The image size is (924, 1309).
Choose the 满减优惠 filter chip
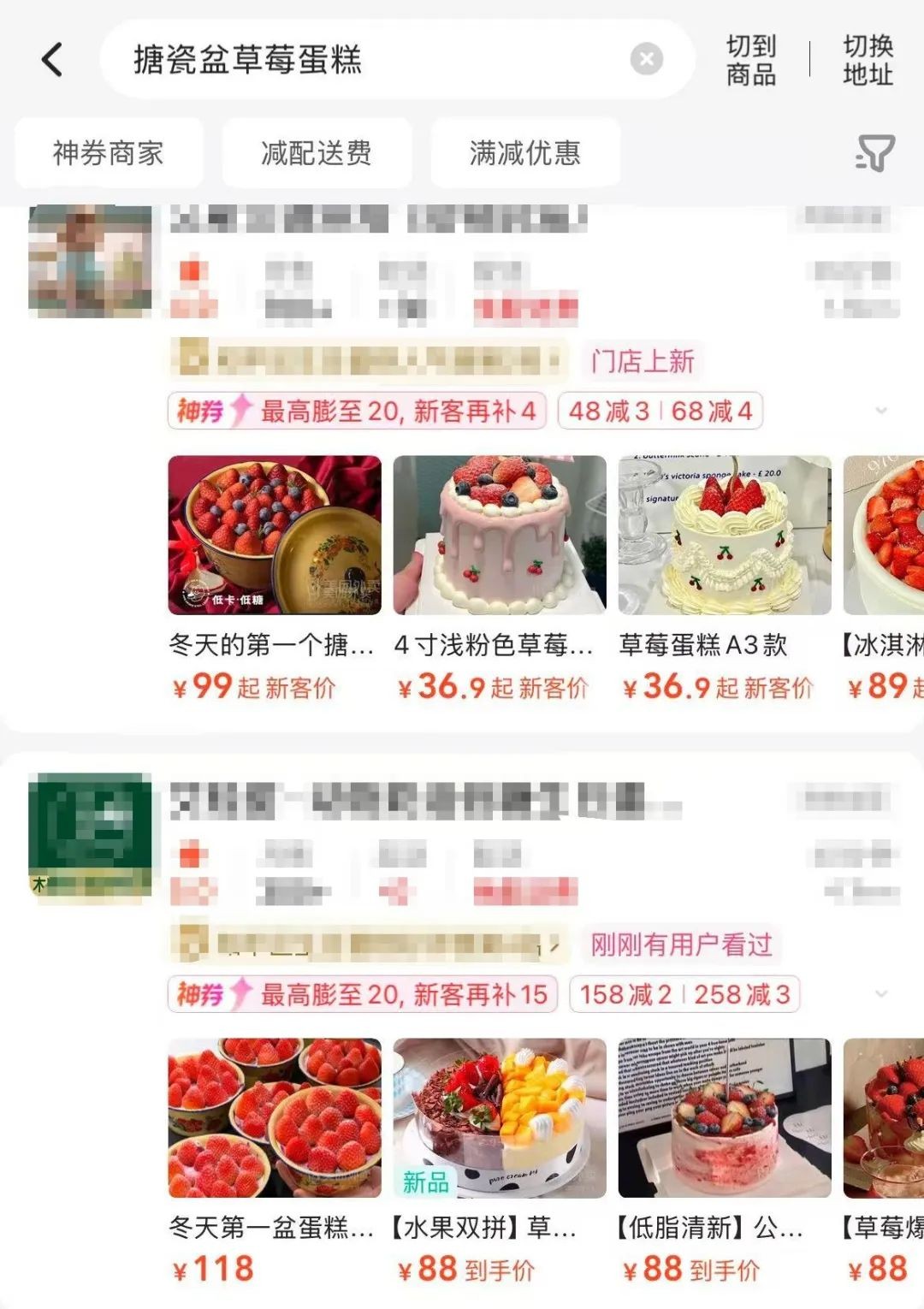525,153
